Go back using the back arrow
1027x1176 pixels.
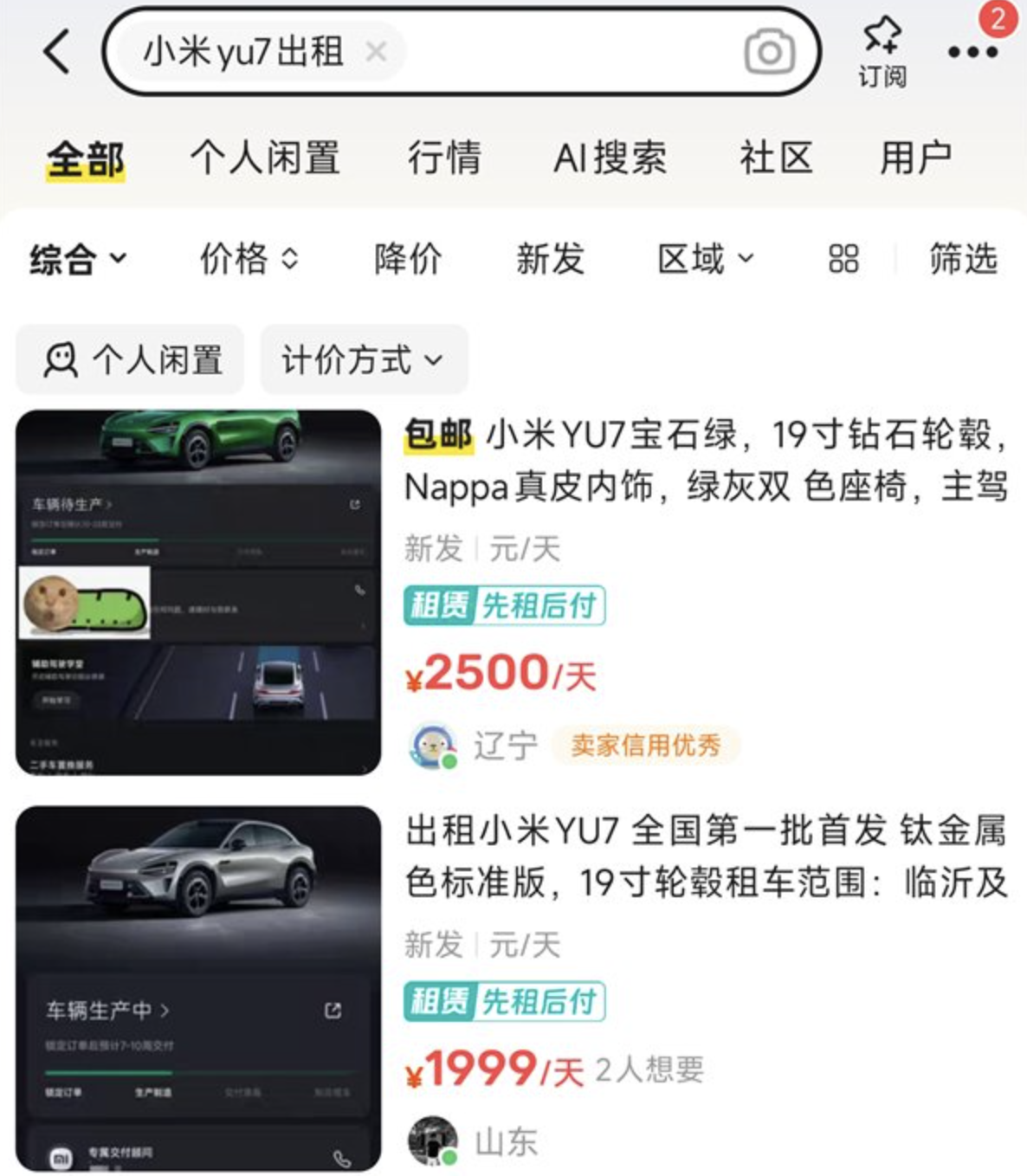point(57,52)
